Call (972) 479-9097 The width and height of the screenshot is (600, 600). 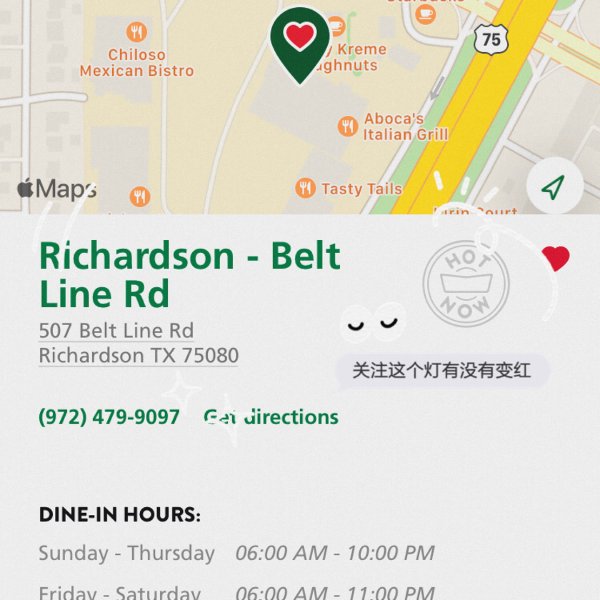tap(109, 417)
